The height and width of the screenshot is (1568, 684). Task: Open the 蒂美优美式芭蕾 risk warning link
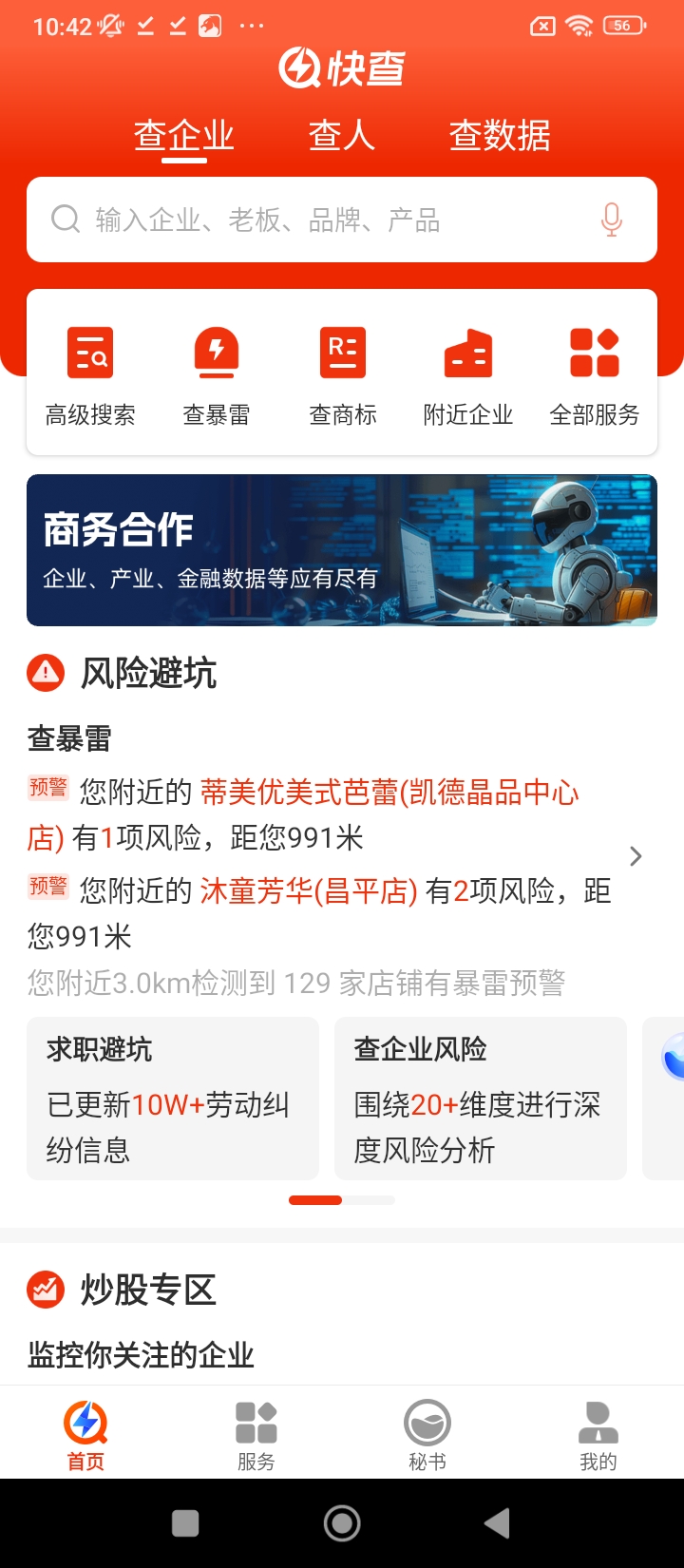tap(389, 793)
